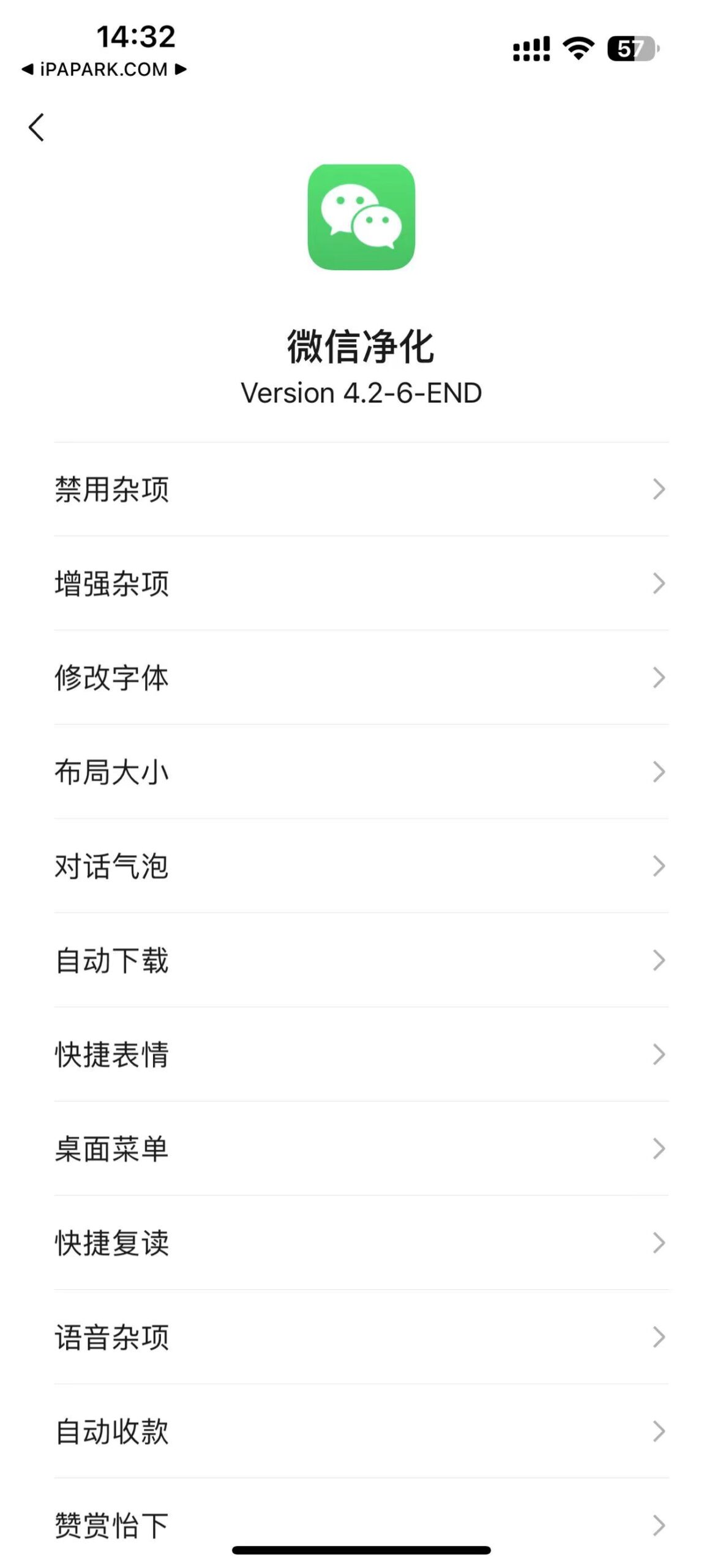Open the 赞赏怡下 page
Image resolution: width=723 pixels, height=1568 pixels.
361,1525
